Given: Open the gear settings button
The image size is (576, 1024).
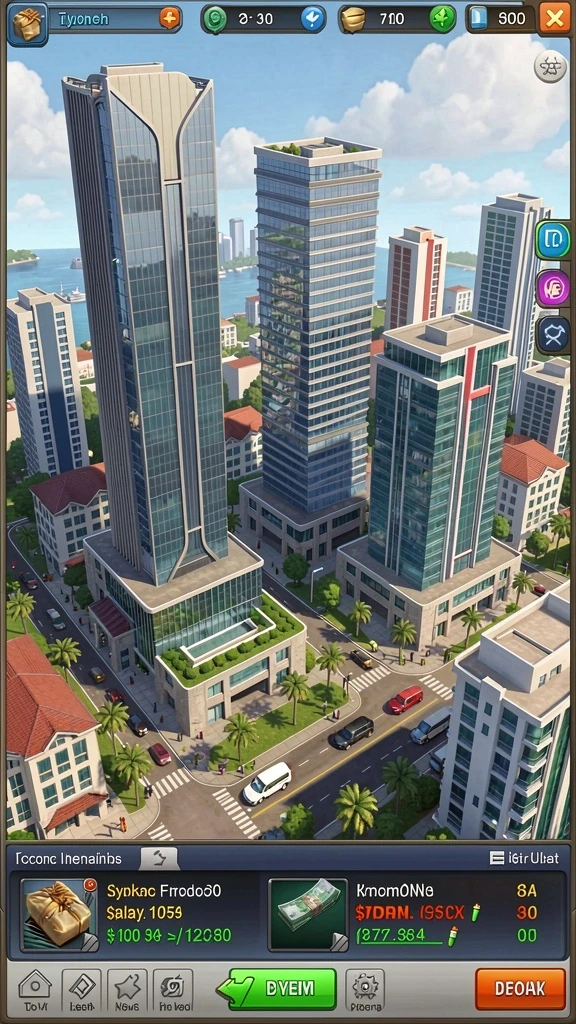Looking at the screenshot, I should (x=364, y=989).
